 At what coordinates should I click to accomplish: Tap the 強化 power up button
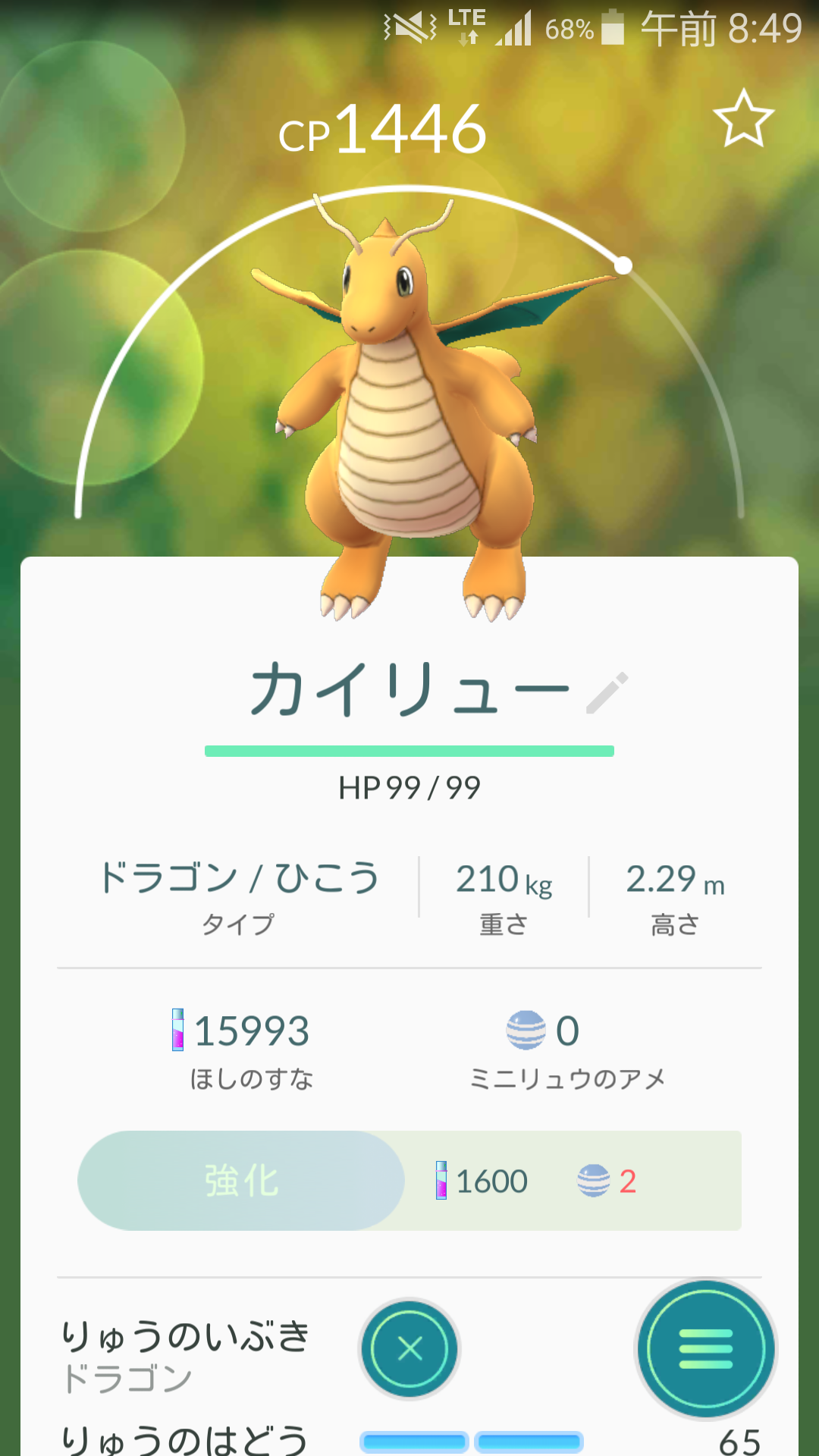pos(241,1181)
